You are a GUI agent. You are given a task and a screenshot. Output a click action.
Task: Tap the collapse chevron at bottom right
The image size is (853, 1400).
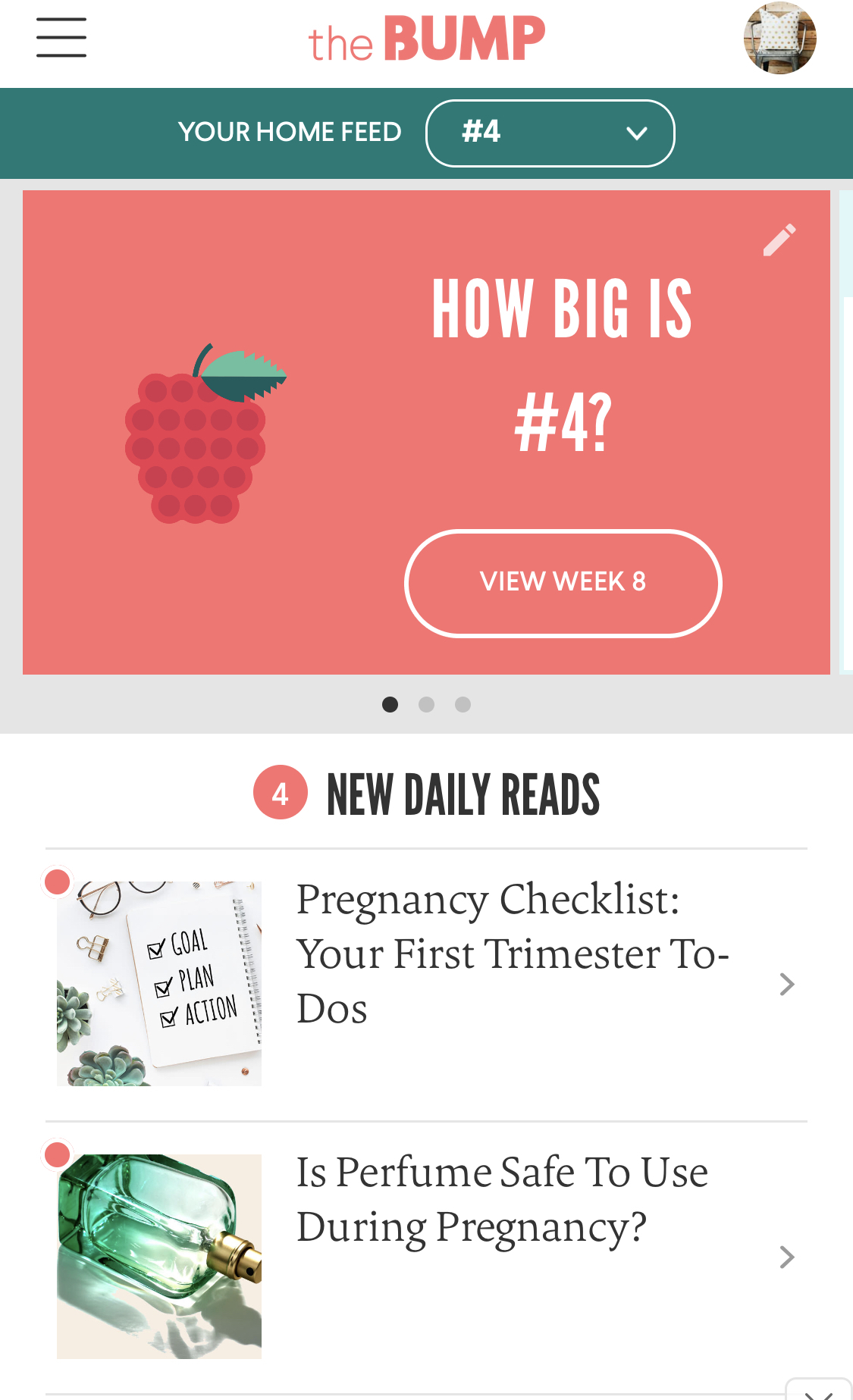point(819,1392)
